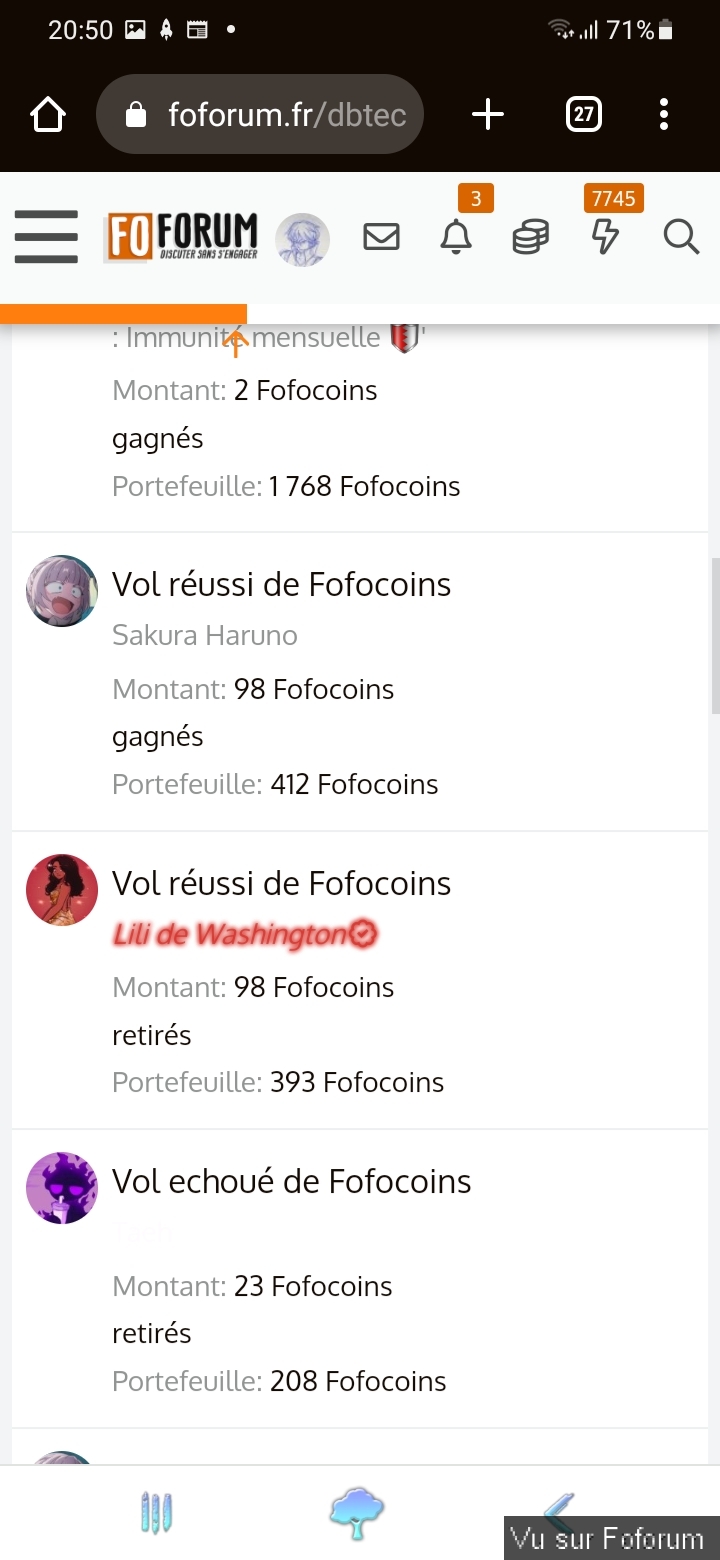This screenshot has width=720, height=1560.
Task: Open Sakura Haruno's profile
Action: [205, 635]
